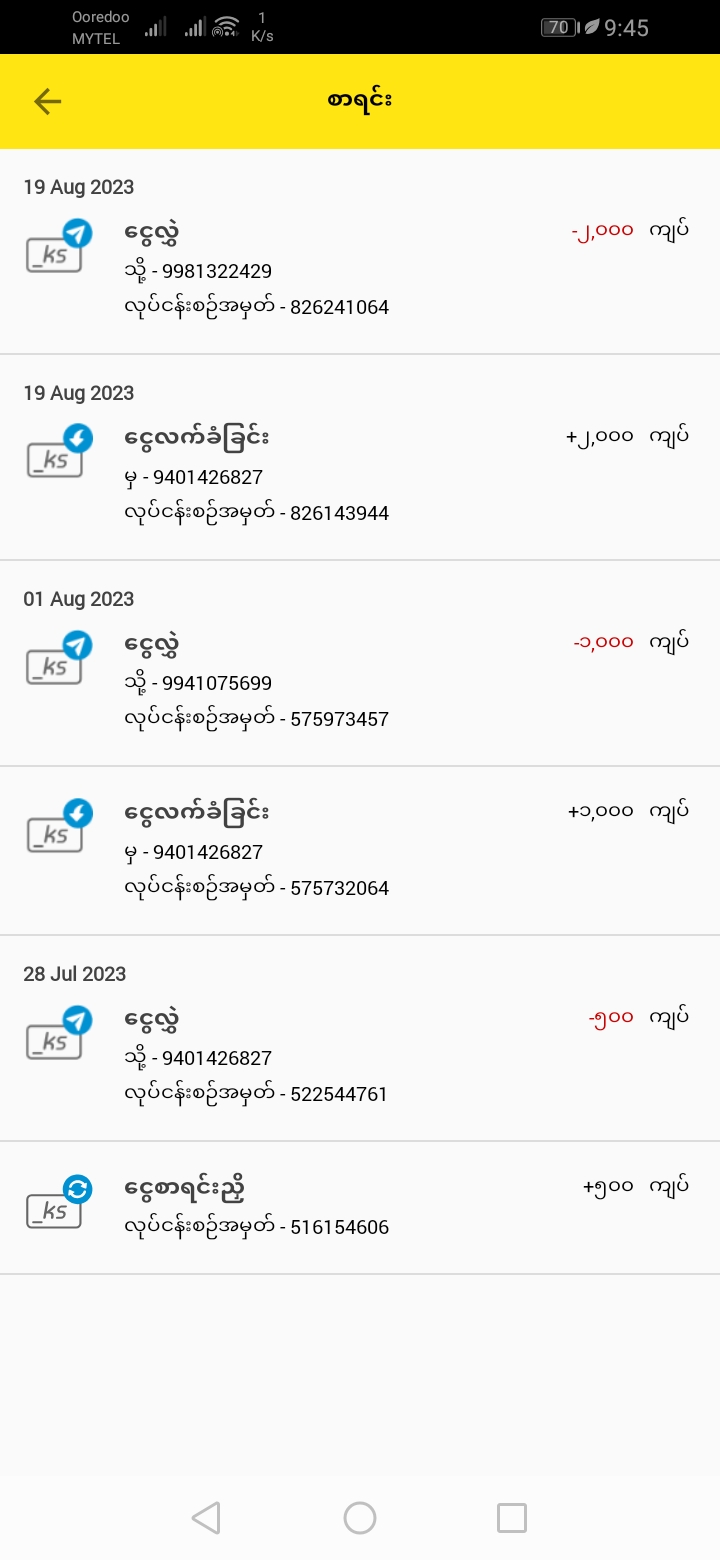Screen dimensions: 720x1560
Task: Open transaction with ID 826241064
Action: [360, 268]
